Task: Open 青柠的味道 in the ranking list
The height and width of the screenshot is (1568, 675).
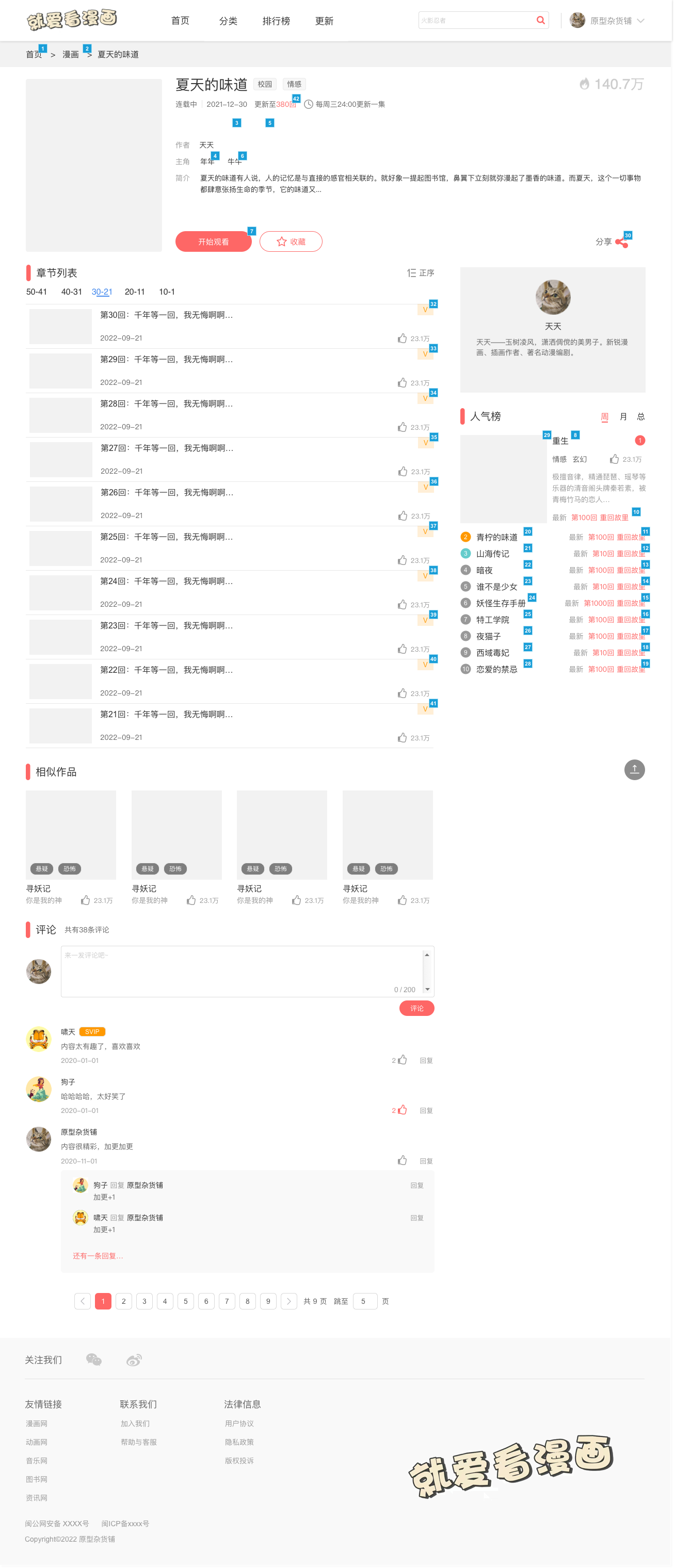Action: pos(496,537)
